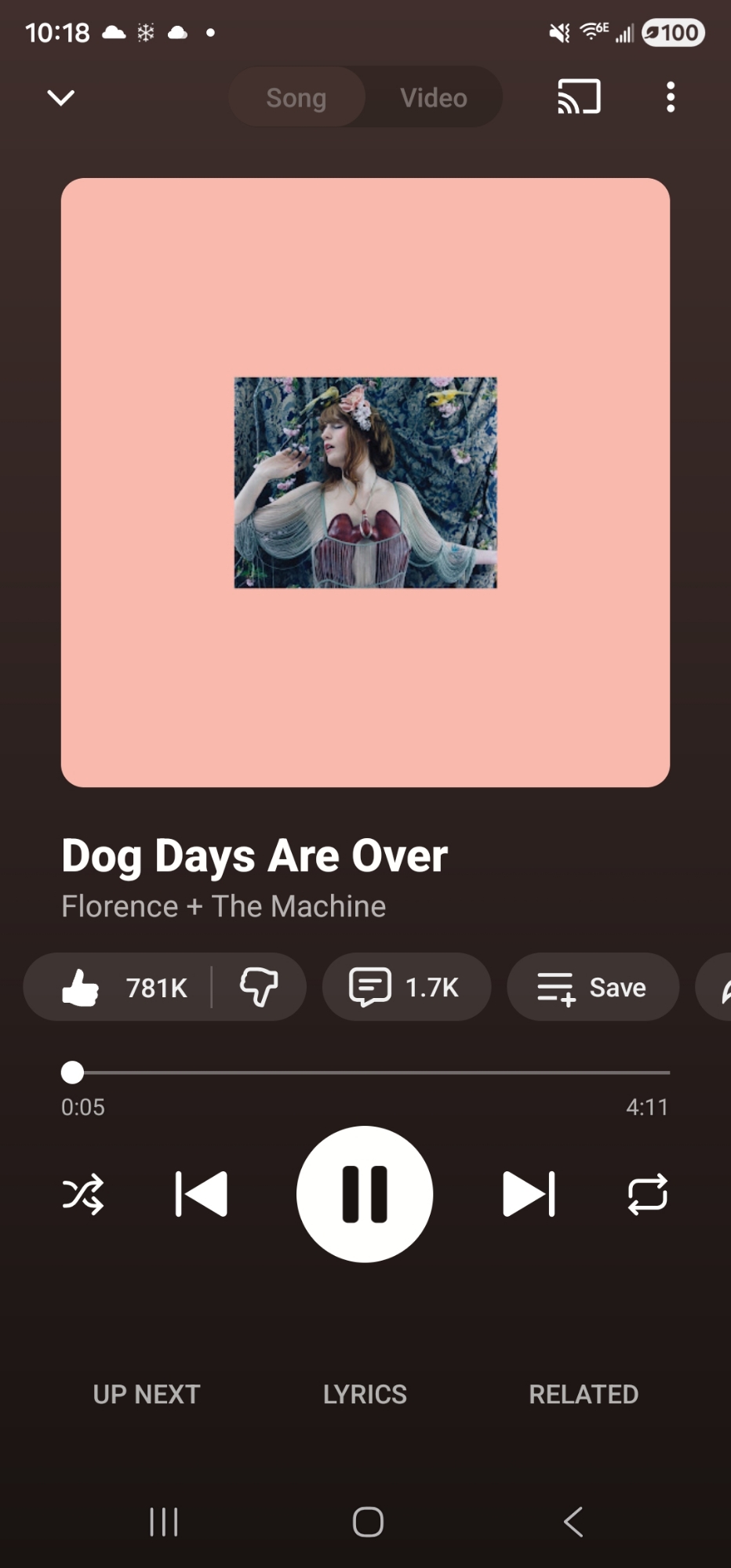Cast to a device
This screenshot has height=1568, width=731.
pyautogui.click(x=579, y=97)
